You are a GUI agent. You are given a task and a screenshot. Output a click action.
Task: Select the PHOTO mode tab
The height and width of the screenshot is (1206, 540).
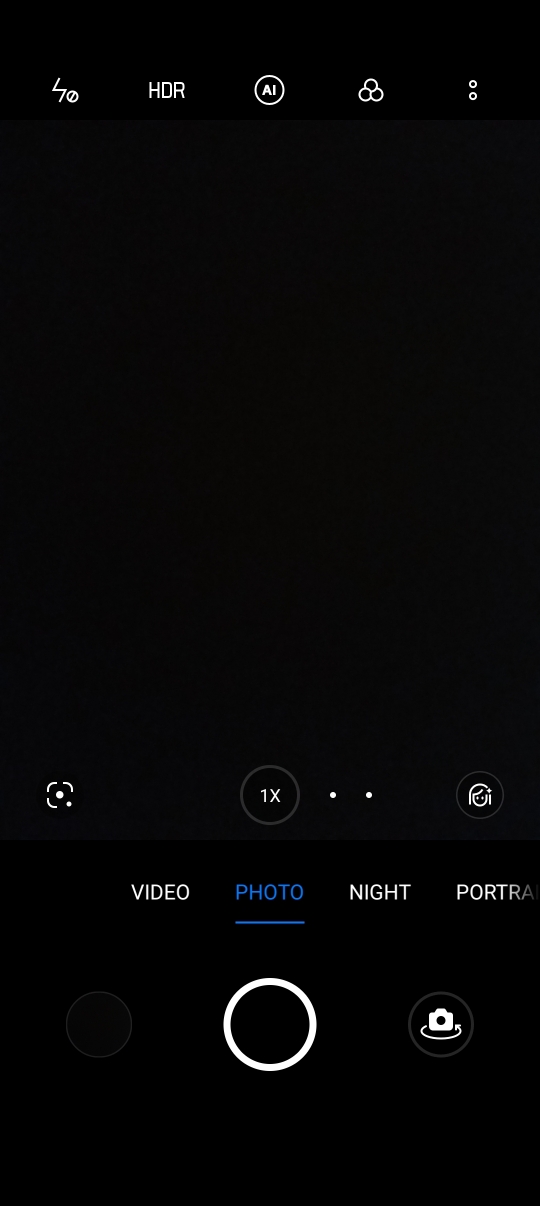[x=269, y=892]
